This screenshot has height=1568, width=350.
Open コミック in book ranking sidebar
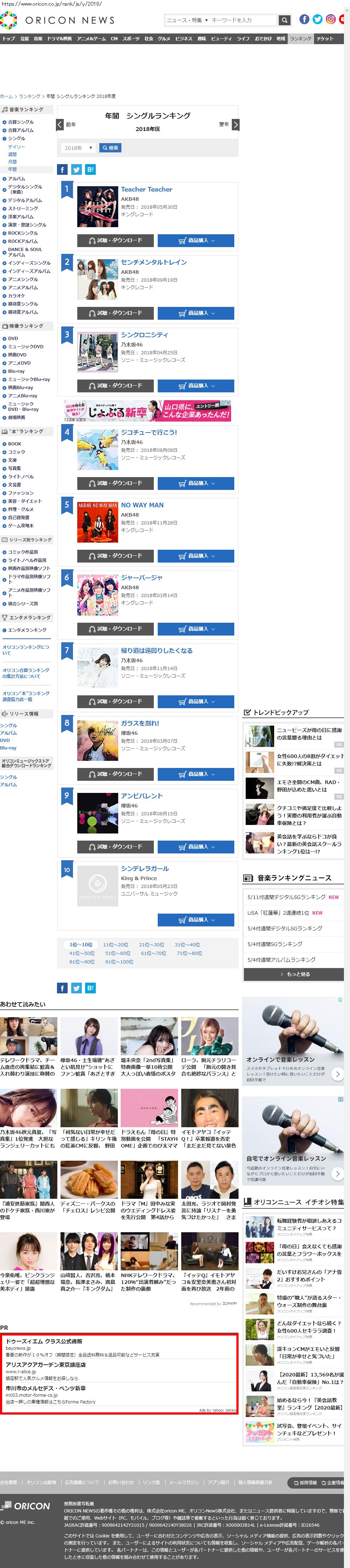click(x=16, y=452)
